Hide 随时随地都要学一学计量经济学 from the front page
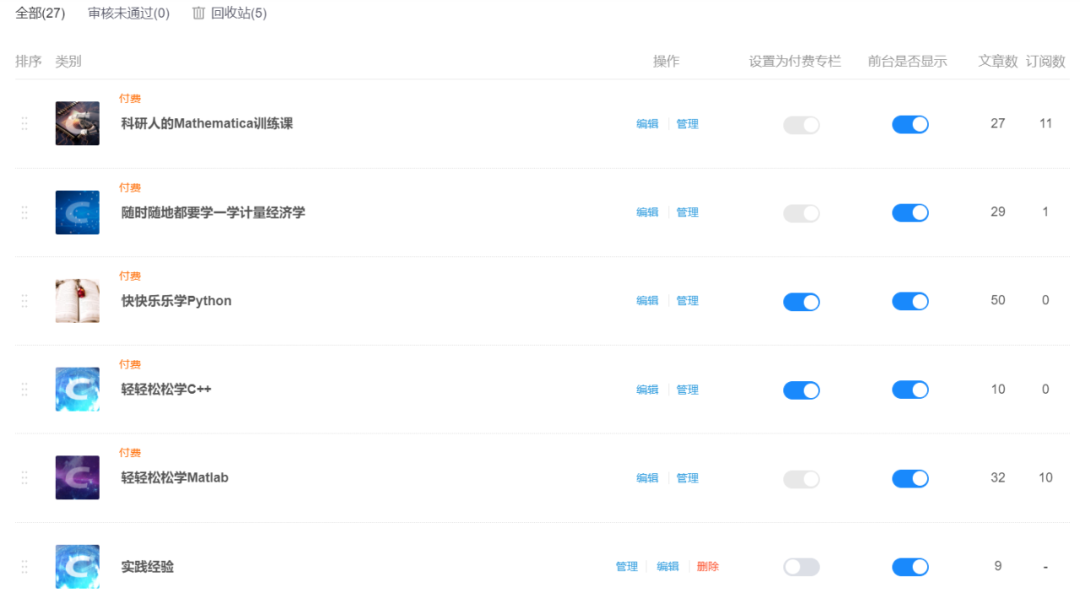The width and height of the screenshot is (1080, 592). point(910,212)
